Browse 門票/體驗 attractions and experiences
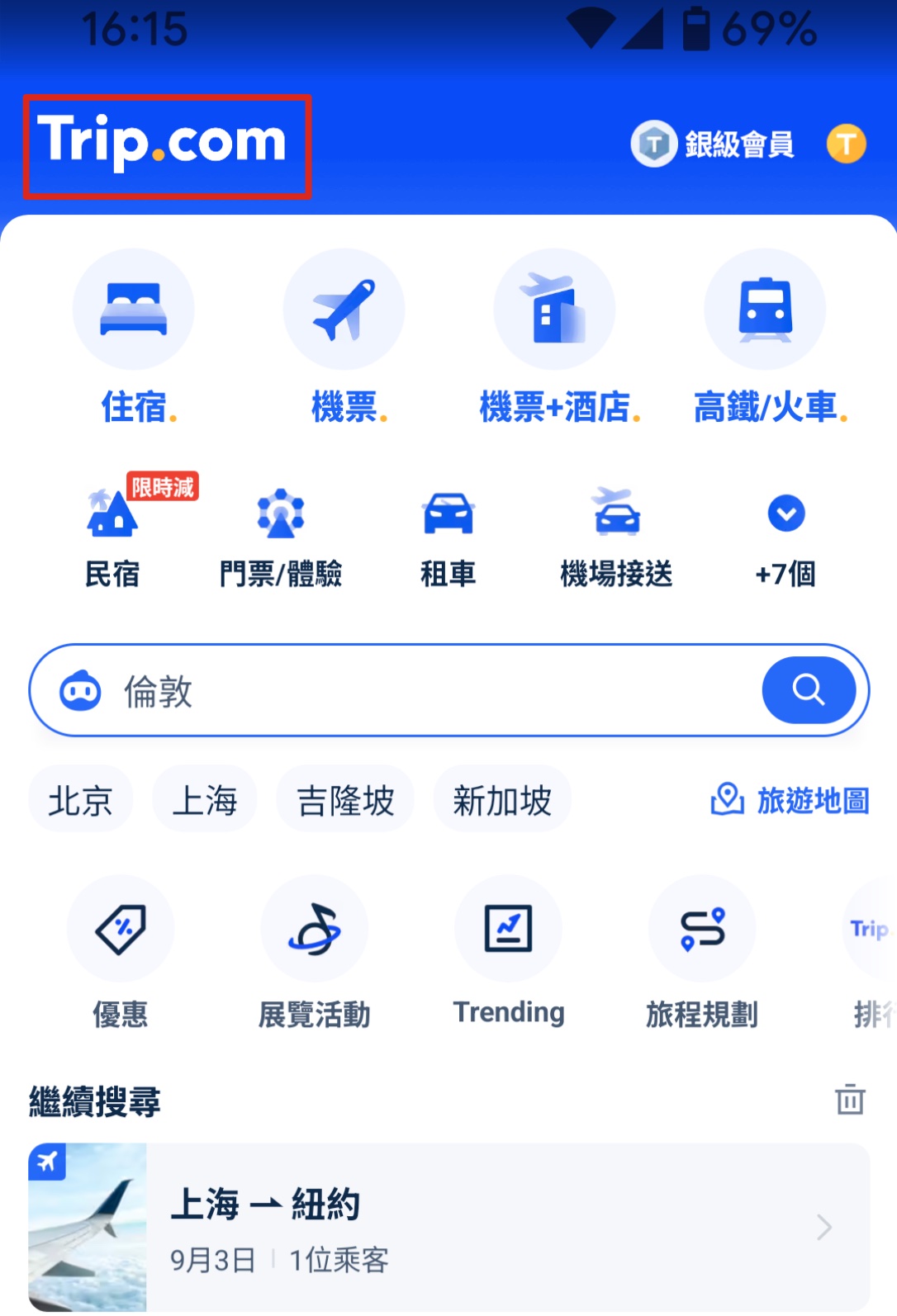The image size is (897, 1316). (x=281, y=534)
